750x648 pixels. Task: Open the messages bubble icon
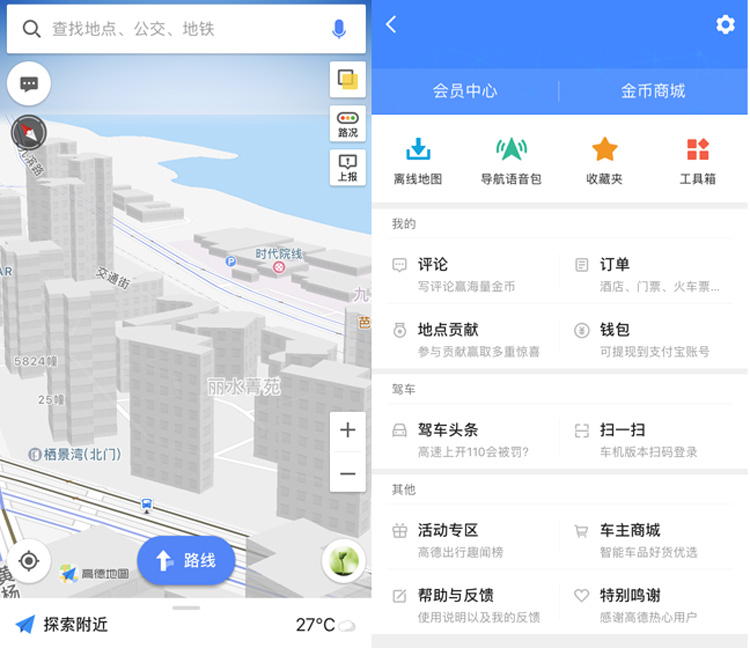[29, 84]
